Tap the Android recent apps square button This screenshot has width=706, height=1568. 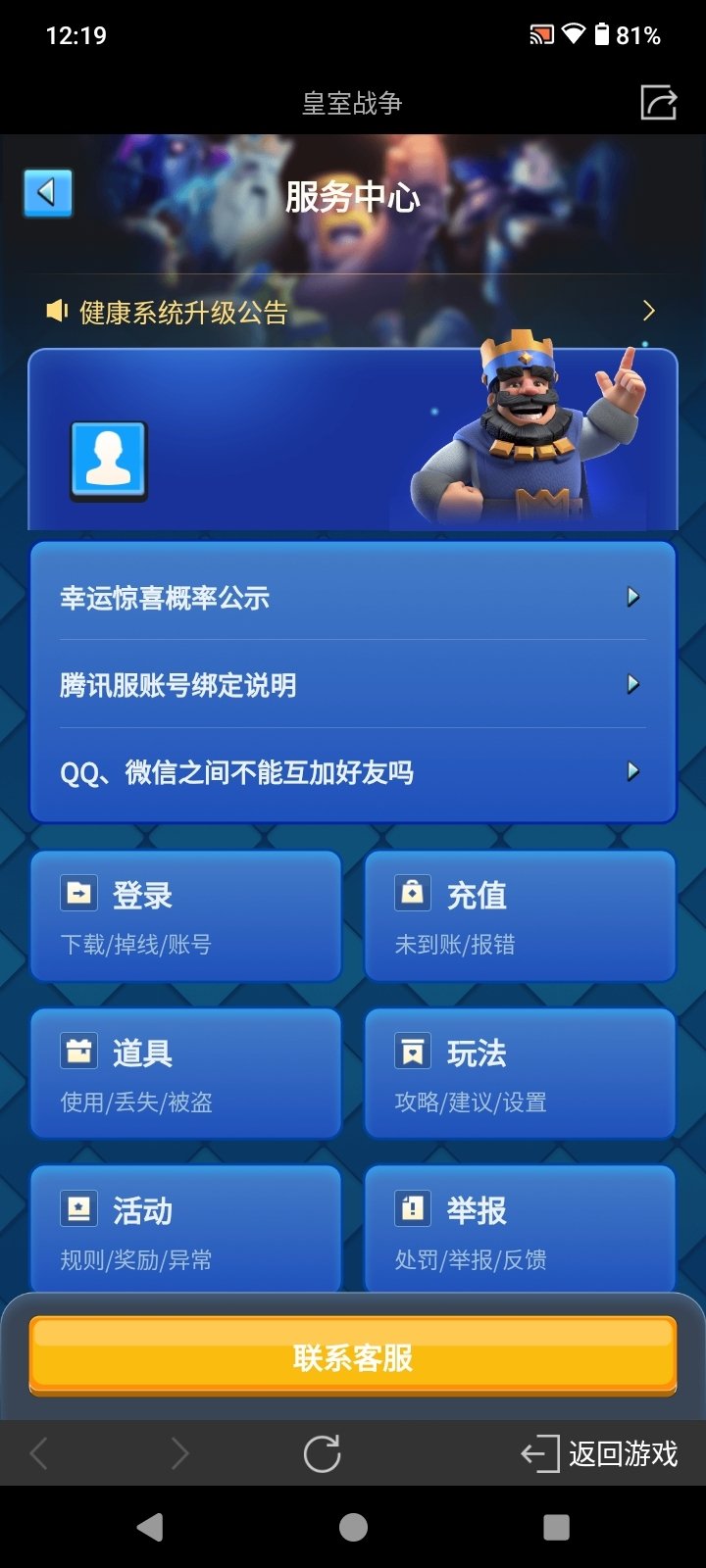point(556,1525)
